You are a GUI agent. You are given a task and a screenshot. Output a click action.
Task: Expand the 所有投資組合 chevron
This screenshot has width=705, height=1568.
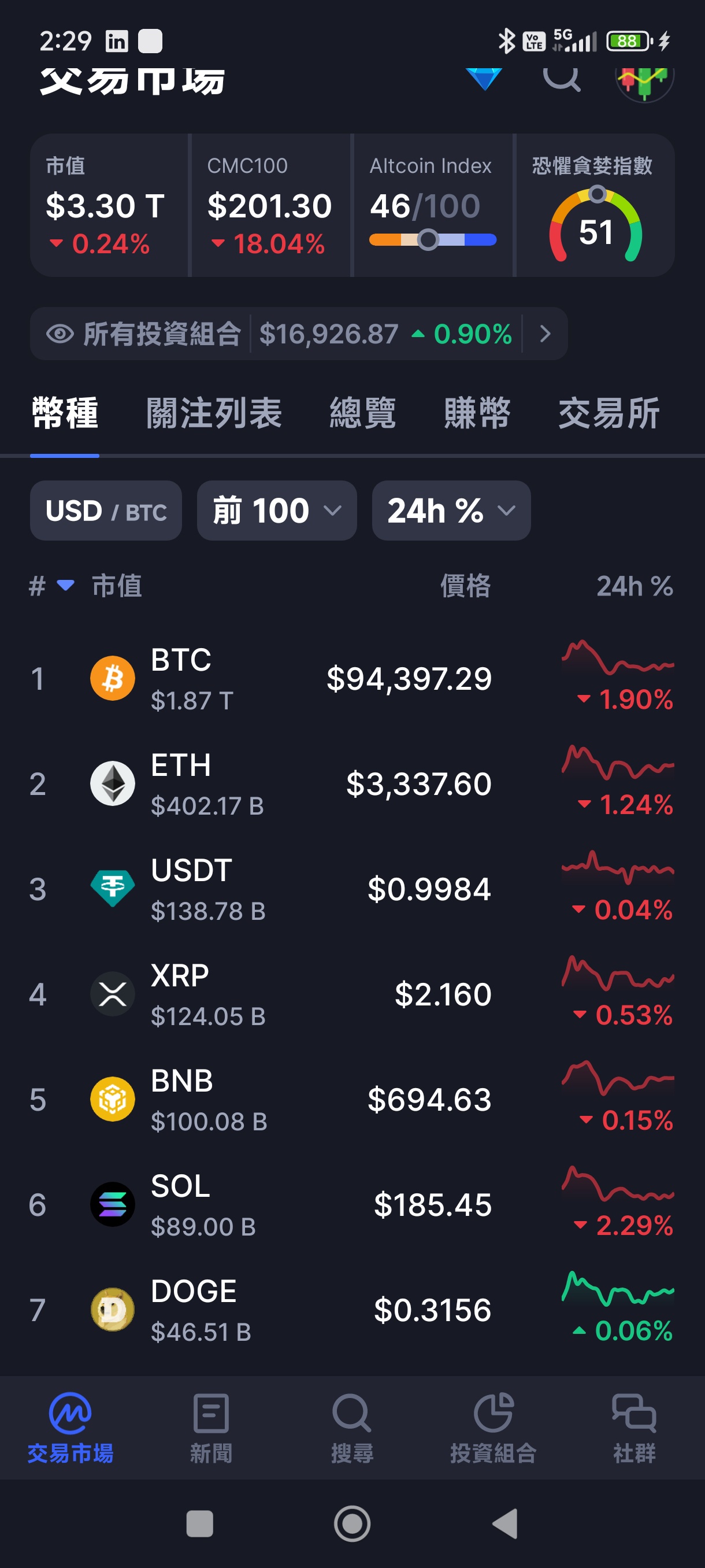click(x=545, y=334)
